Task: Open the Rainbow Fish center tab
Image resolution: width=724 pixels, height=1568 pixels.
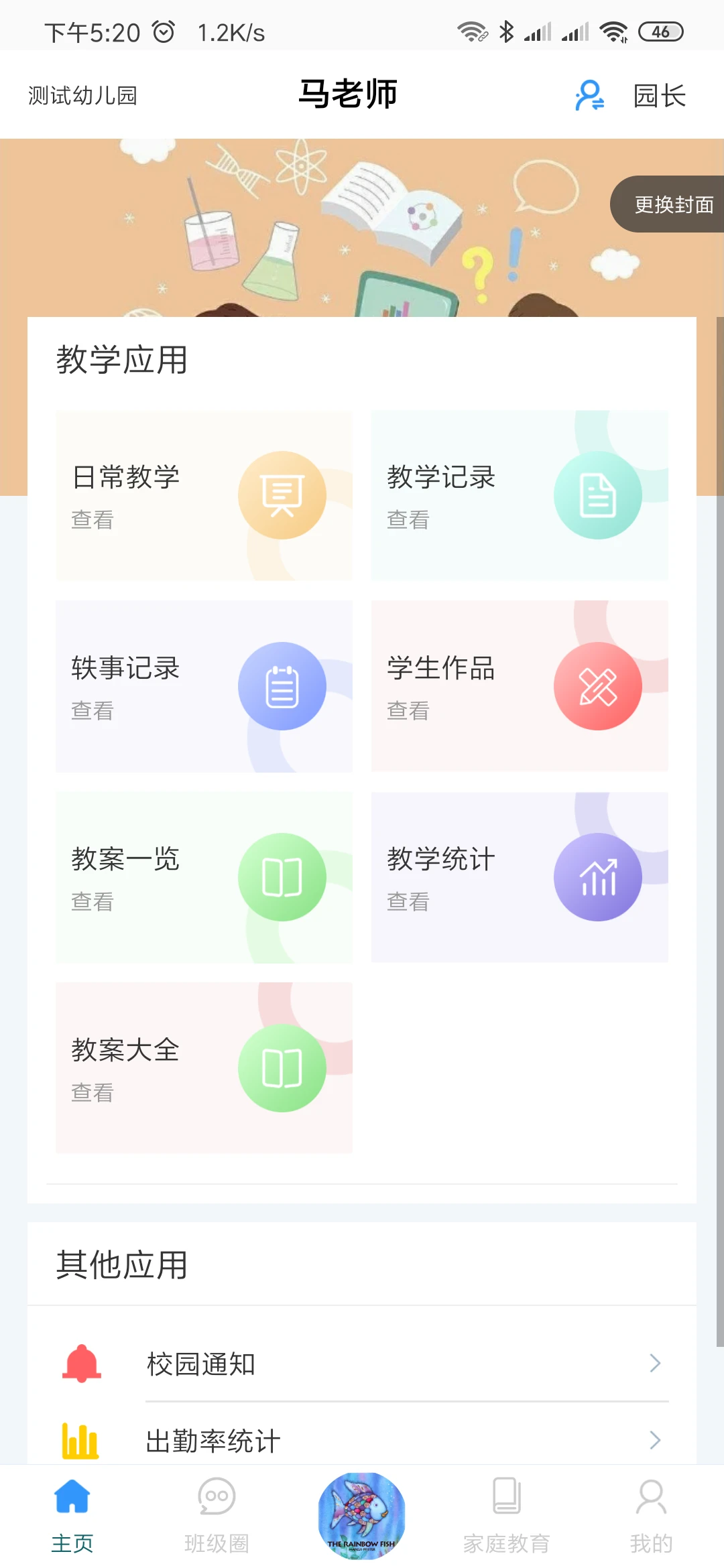Action: 362,1516
